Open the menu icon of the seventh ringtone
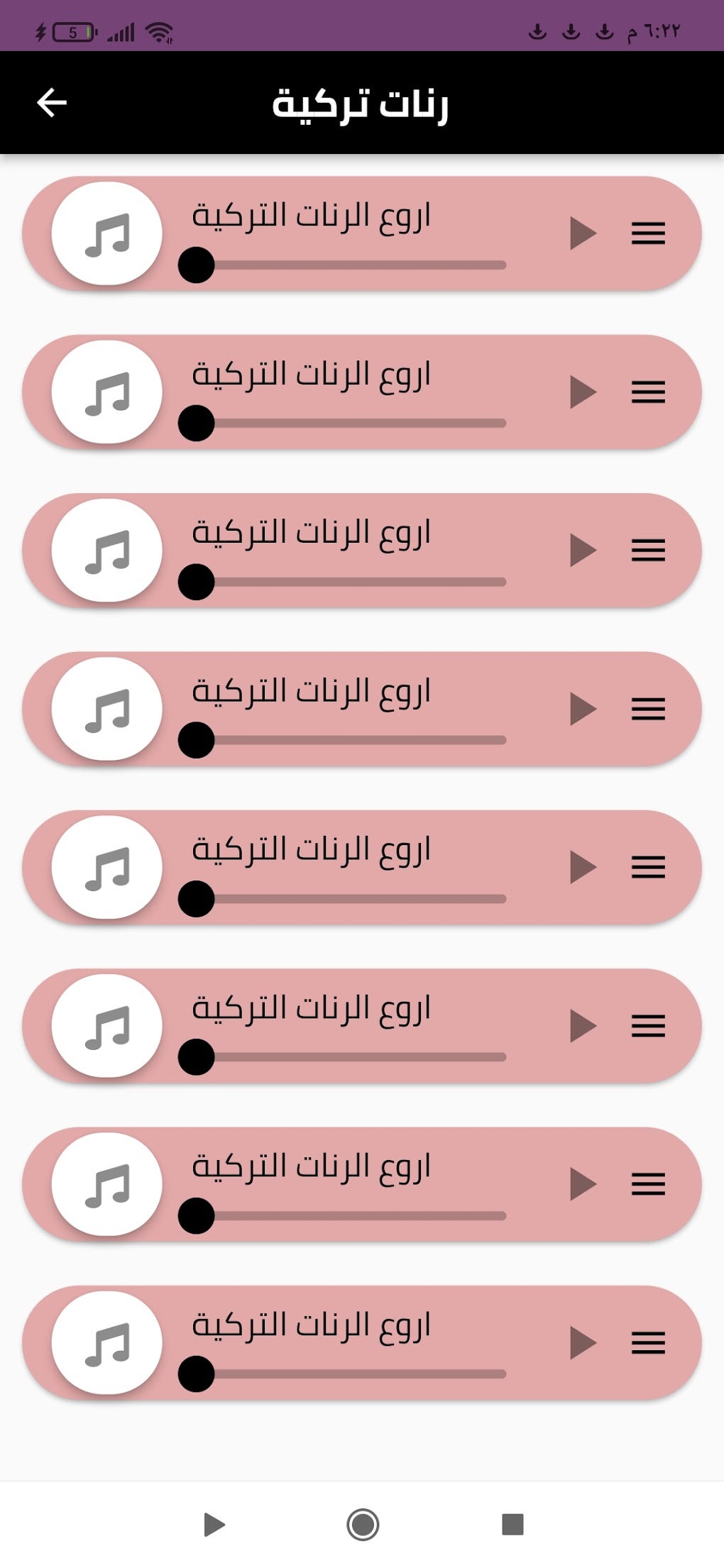 point(648,1184)
